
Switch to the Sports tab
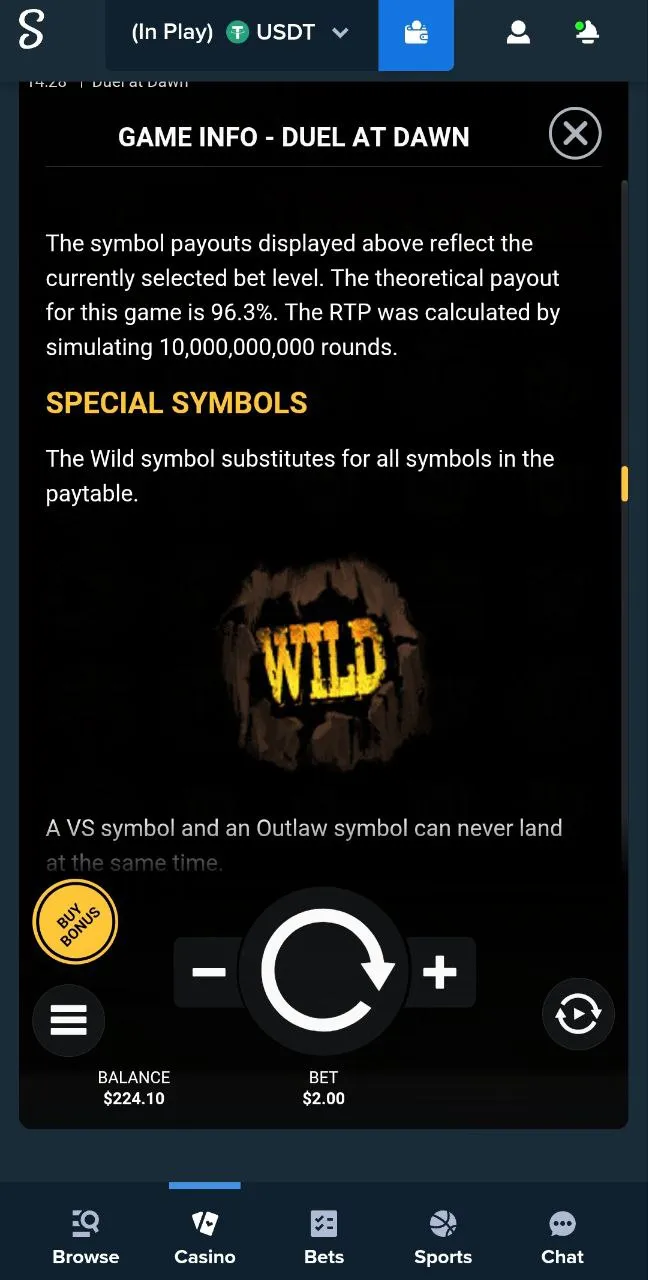pyautogui.click(x=443, y=1236)
